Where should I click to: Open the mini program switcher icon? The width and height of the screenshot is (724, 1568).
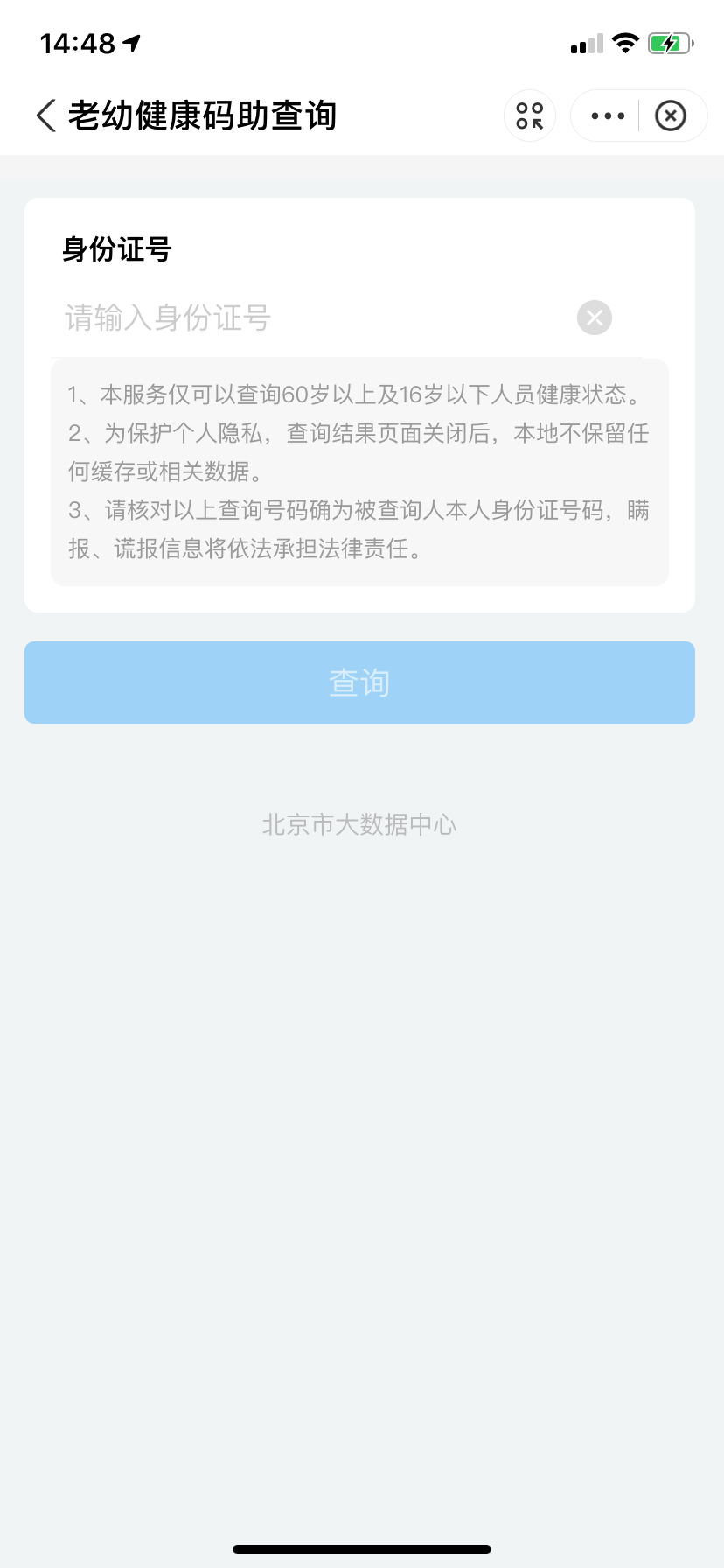(x=530, y=115)
